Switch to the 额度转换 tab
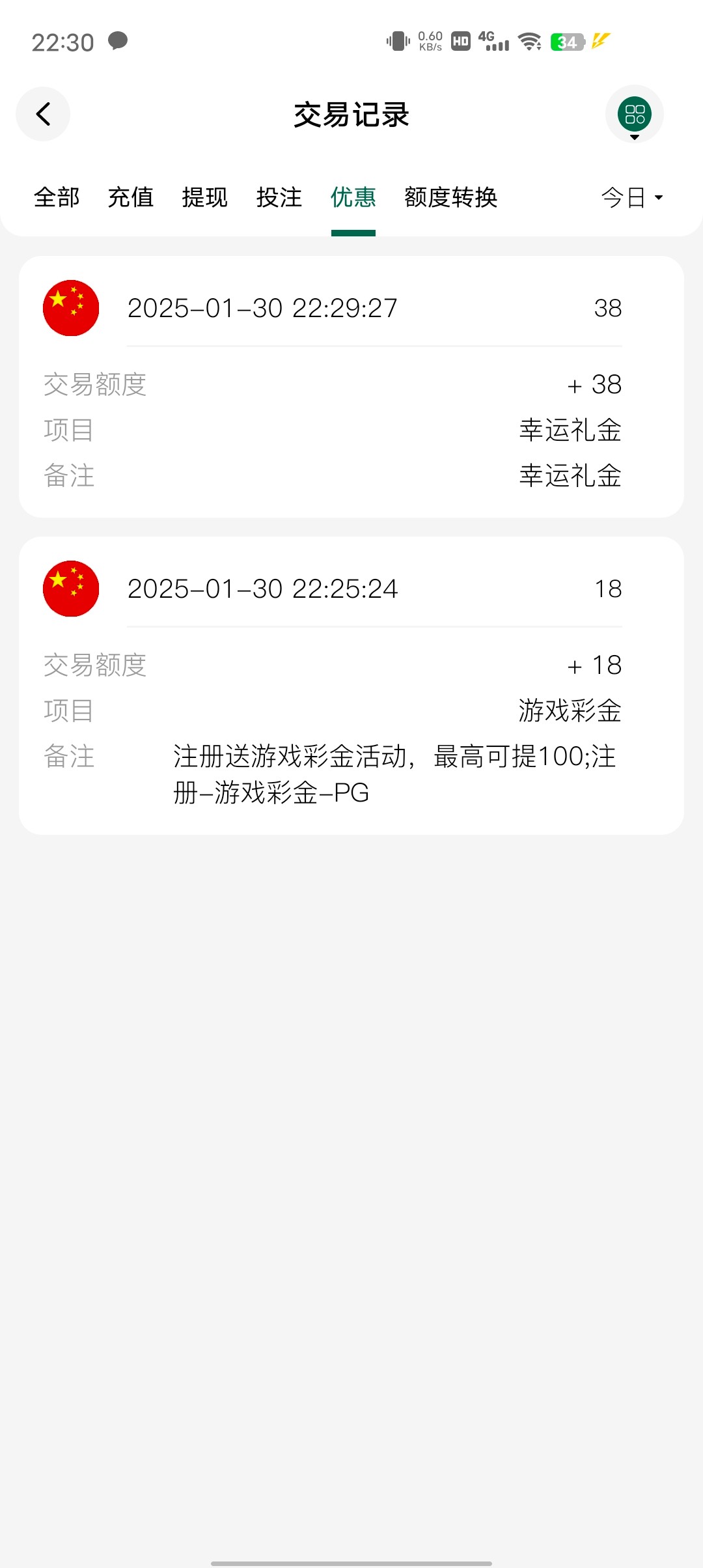 (x=451, y=197)
